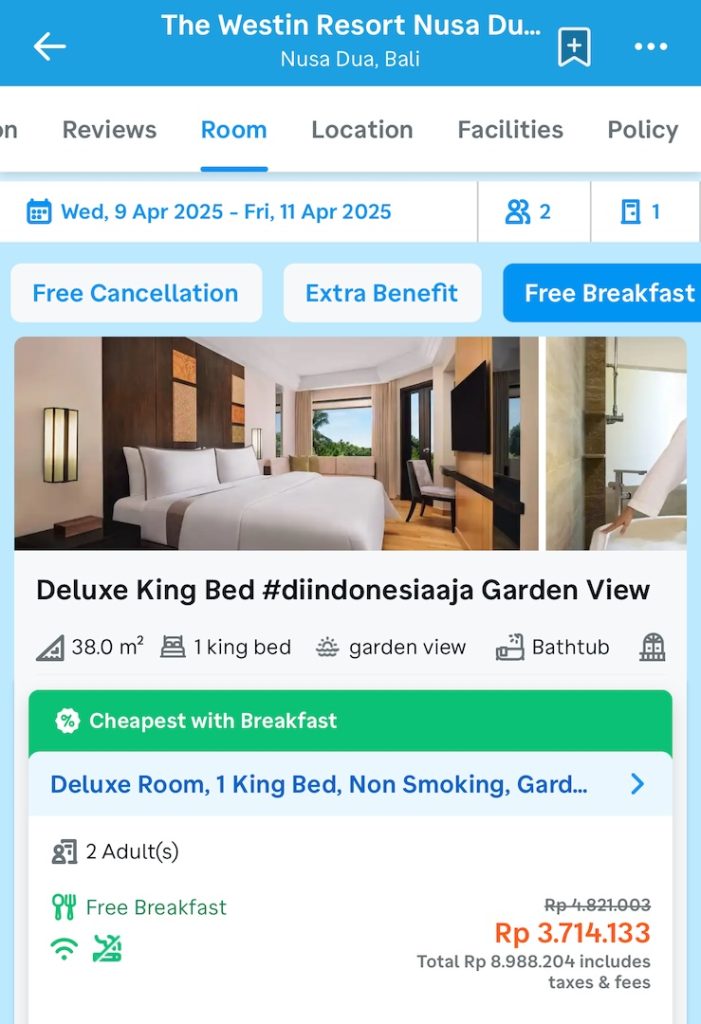The height and width of the screenshot is (1024, 701).
Task: Filter rooms by Free Cancellation
Action: (x=136, y=293)
